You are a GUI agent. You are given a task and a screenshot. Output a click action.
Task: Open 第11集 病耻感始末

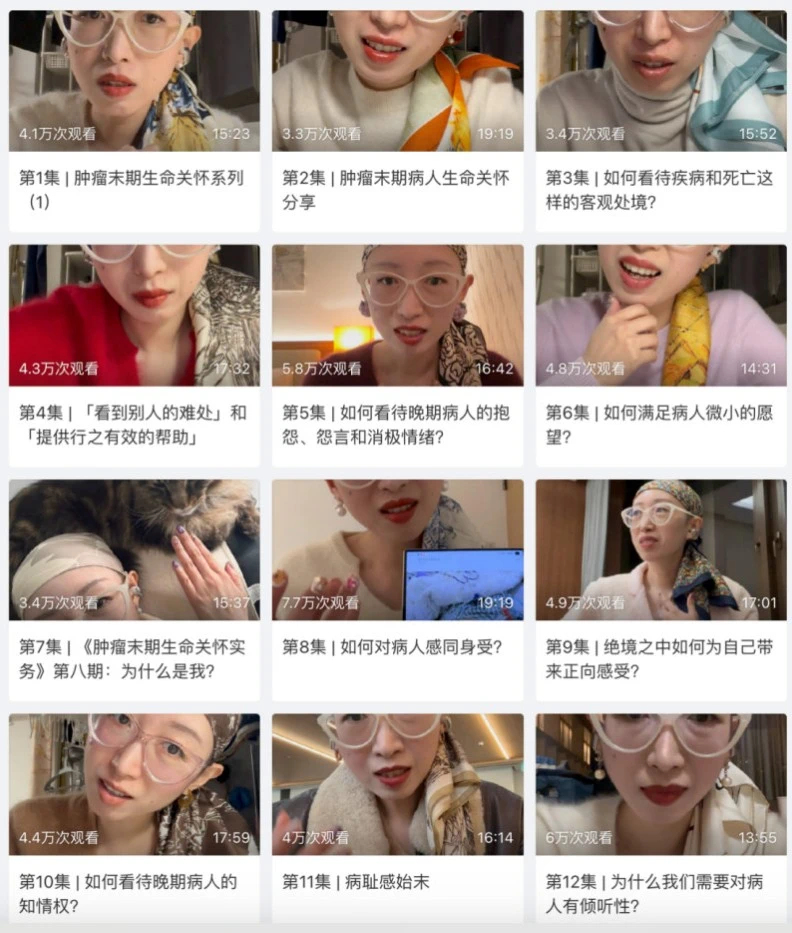pyautogui.click(x=397, y=784)
